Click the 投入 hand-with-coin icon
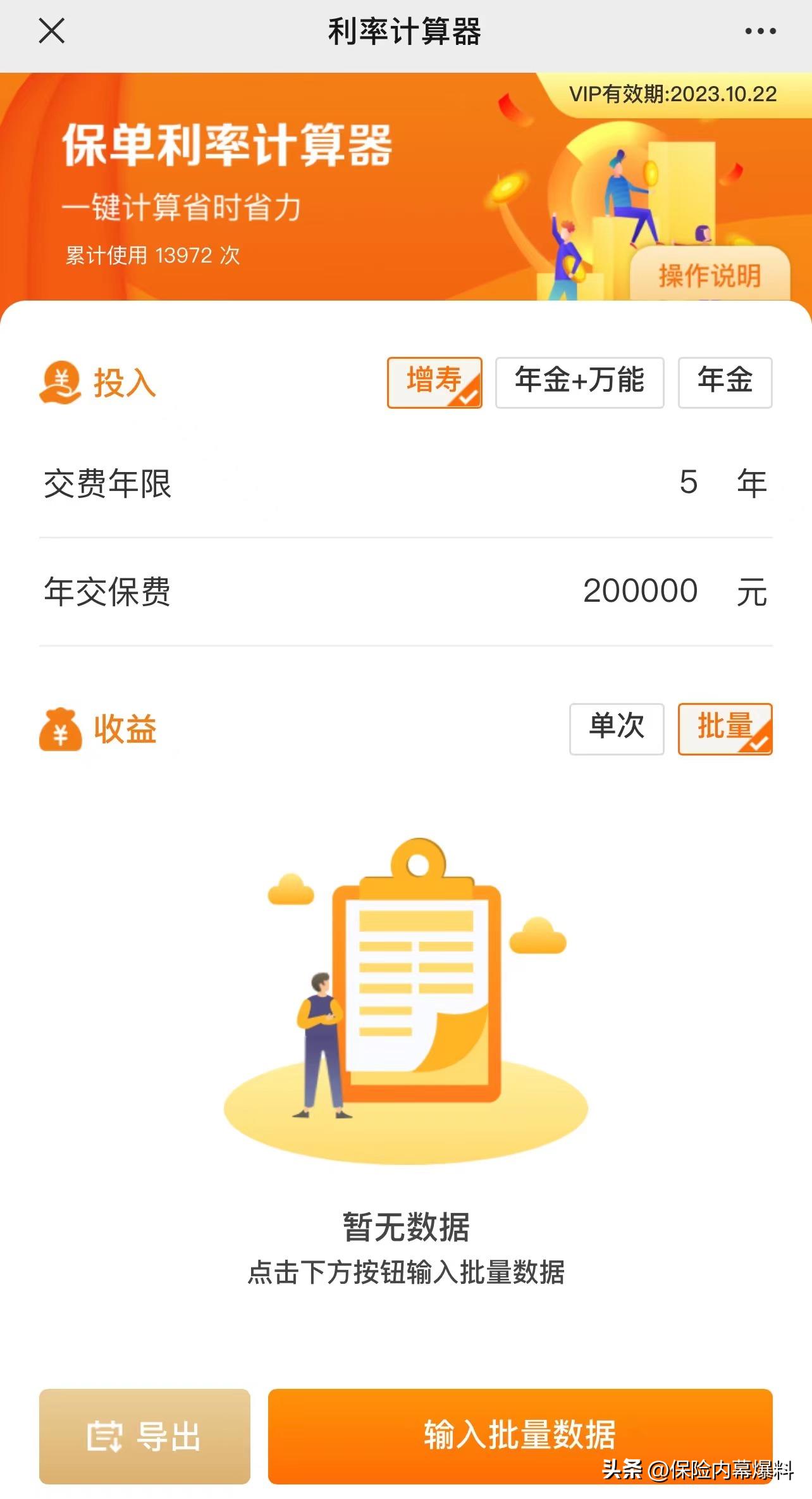Image resolution: width=812 pixels, height=1499 pixels. (x=60, y=383)
